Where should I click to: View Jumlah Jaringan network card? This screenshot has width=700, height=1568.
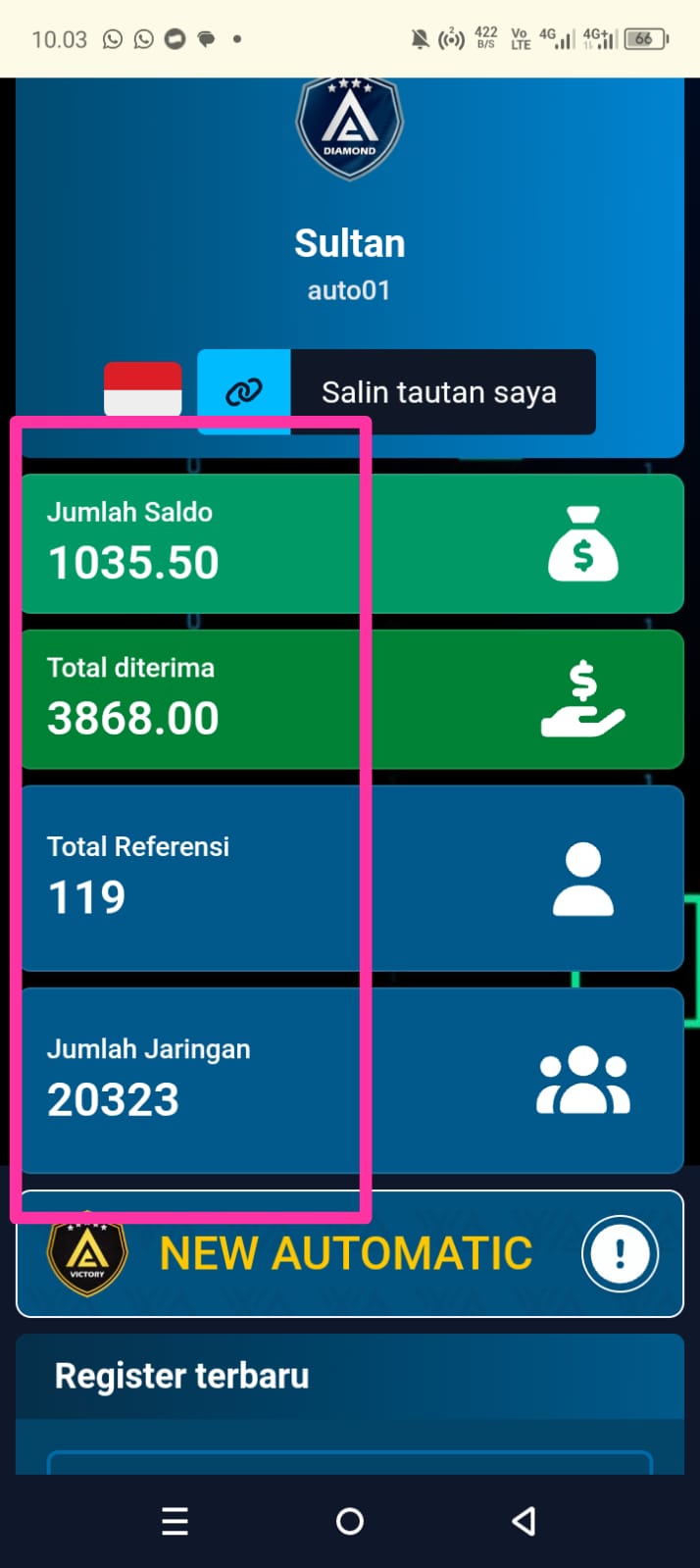pyautogui.click(x=352, y=1081)
